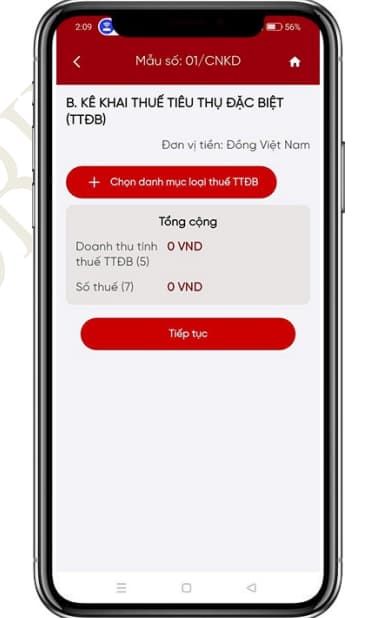Viewport: 373px width, 618px height.
Task: Open the home icon in the header
Action: [x=295, y=62]
